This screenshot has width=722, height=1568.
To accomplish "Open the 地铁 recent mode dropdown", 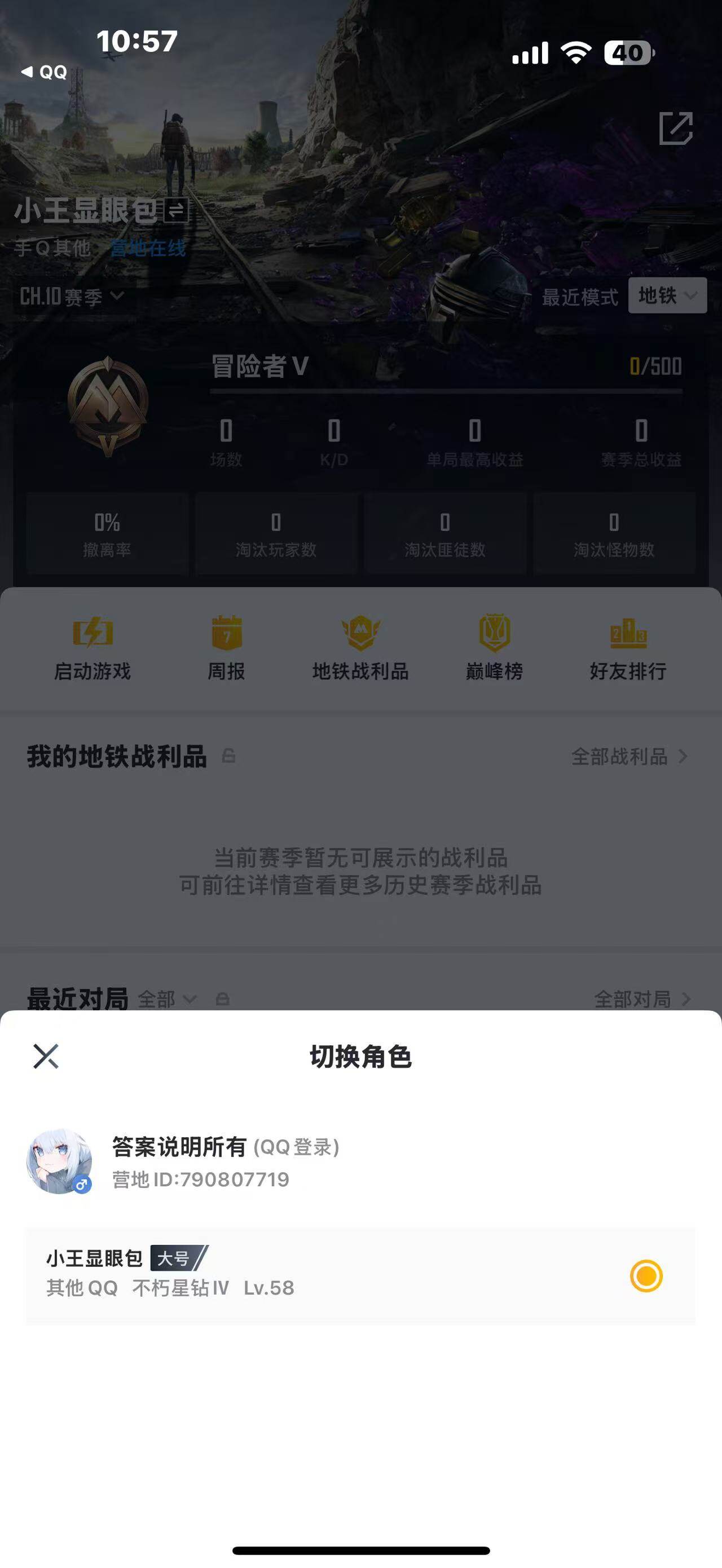I will pyautogui.click(x=667, y=297).
